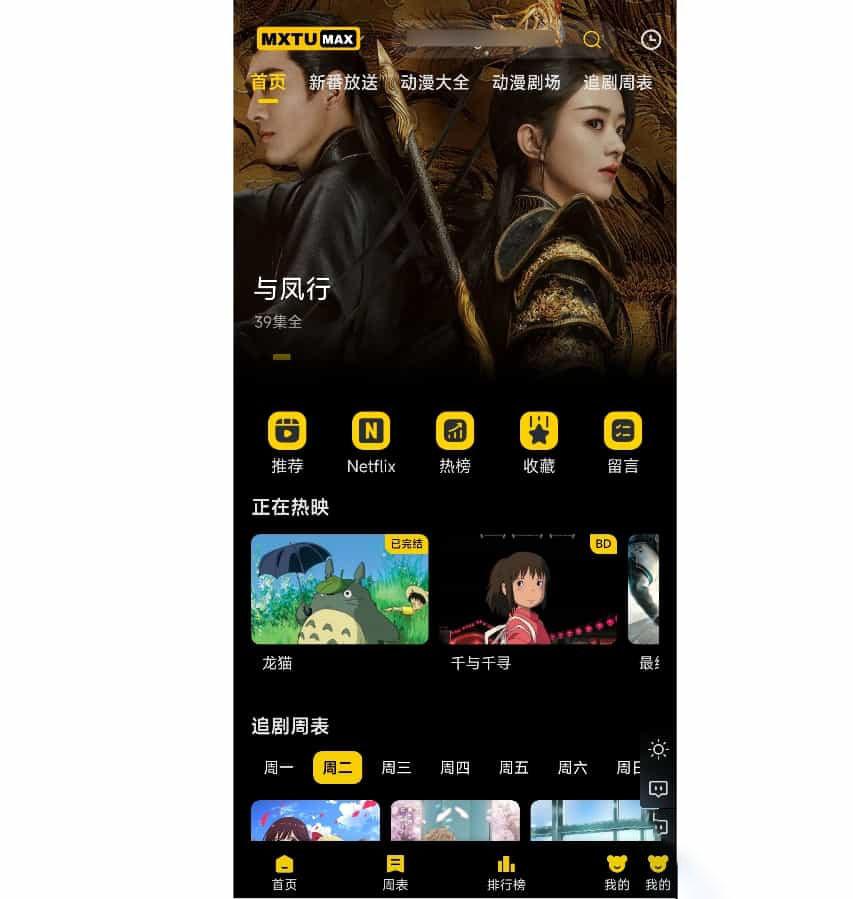Go to 周表 in the bottom navigation
The width and height of the screenshot is (853, 899).
click(x=395, y=872)
